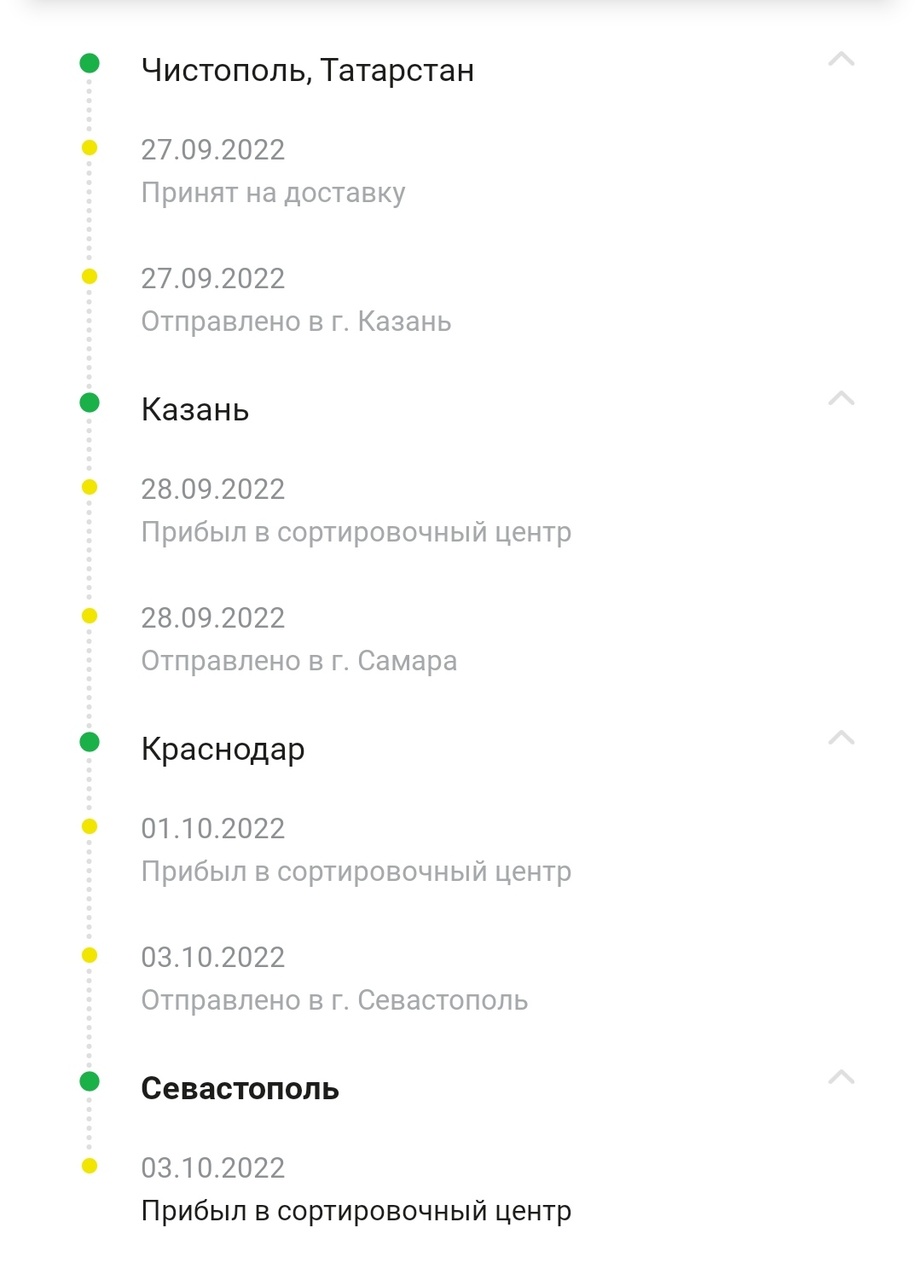
Task: Collapse the Севастополь tracking section
Action: (841, 1078)
